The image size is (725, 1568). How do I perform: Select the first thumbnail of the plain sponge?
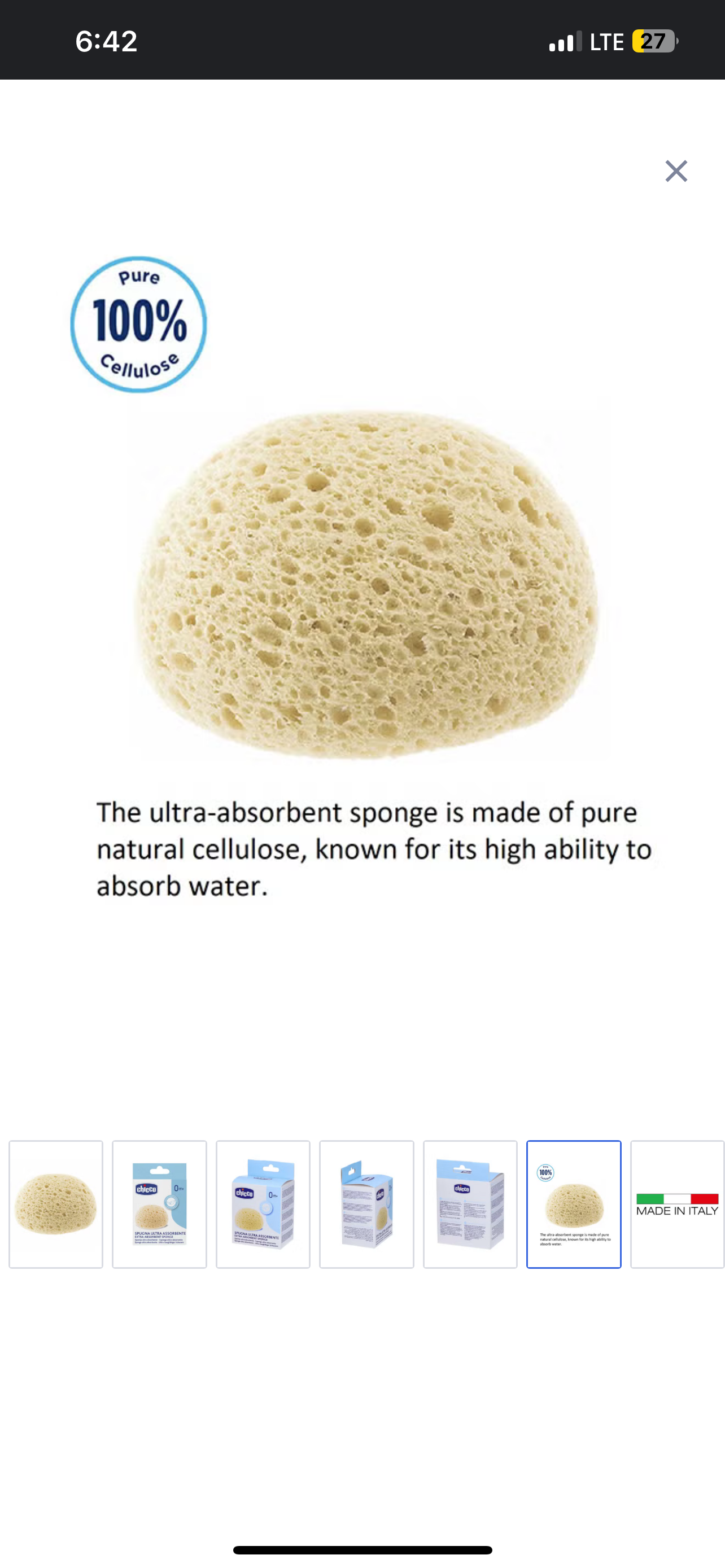coord(56,1204)
